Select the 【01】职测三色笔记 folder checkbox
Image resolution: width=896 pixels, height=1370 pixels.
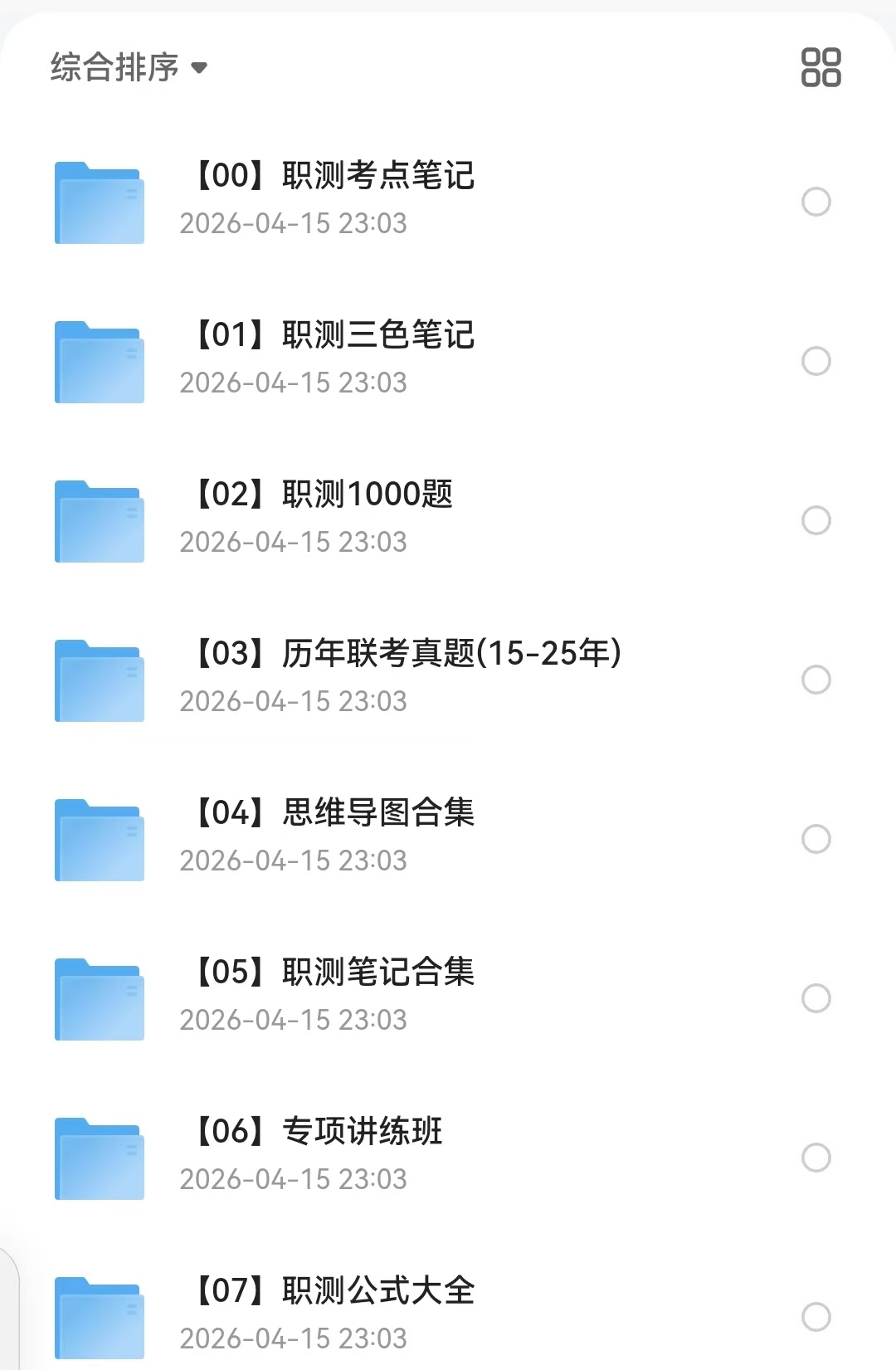point(816,361)
